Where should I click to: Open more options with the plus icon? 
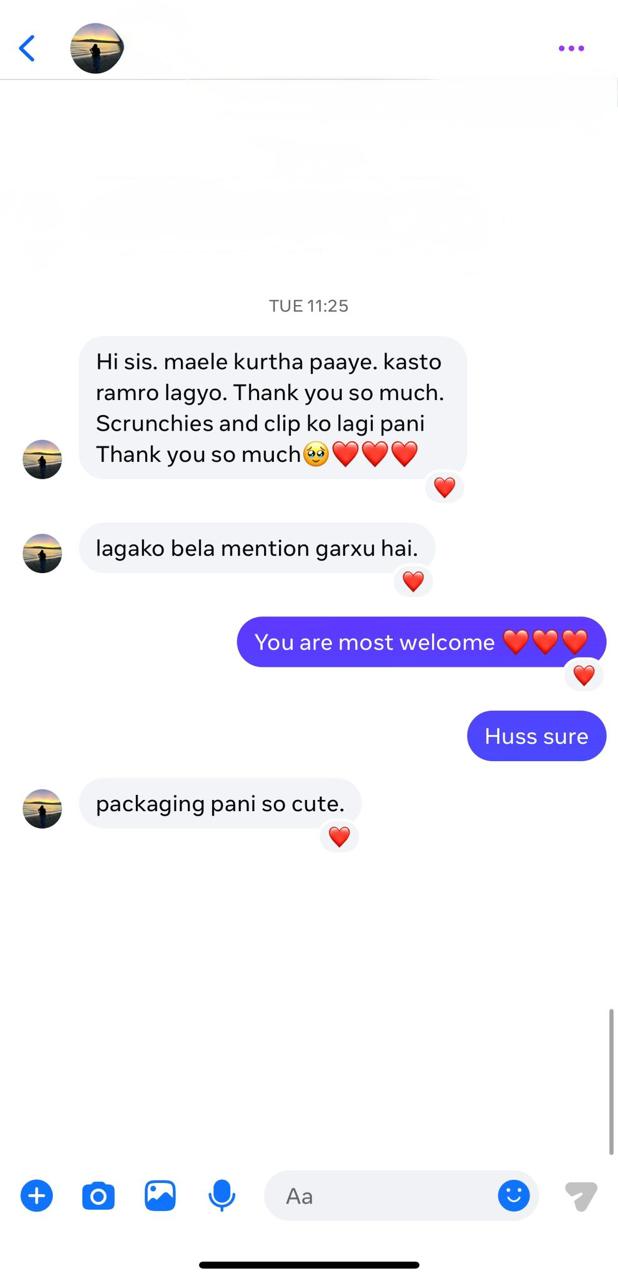pyautogui.click(x=36, y=1195)
